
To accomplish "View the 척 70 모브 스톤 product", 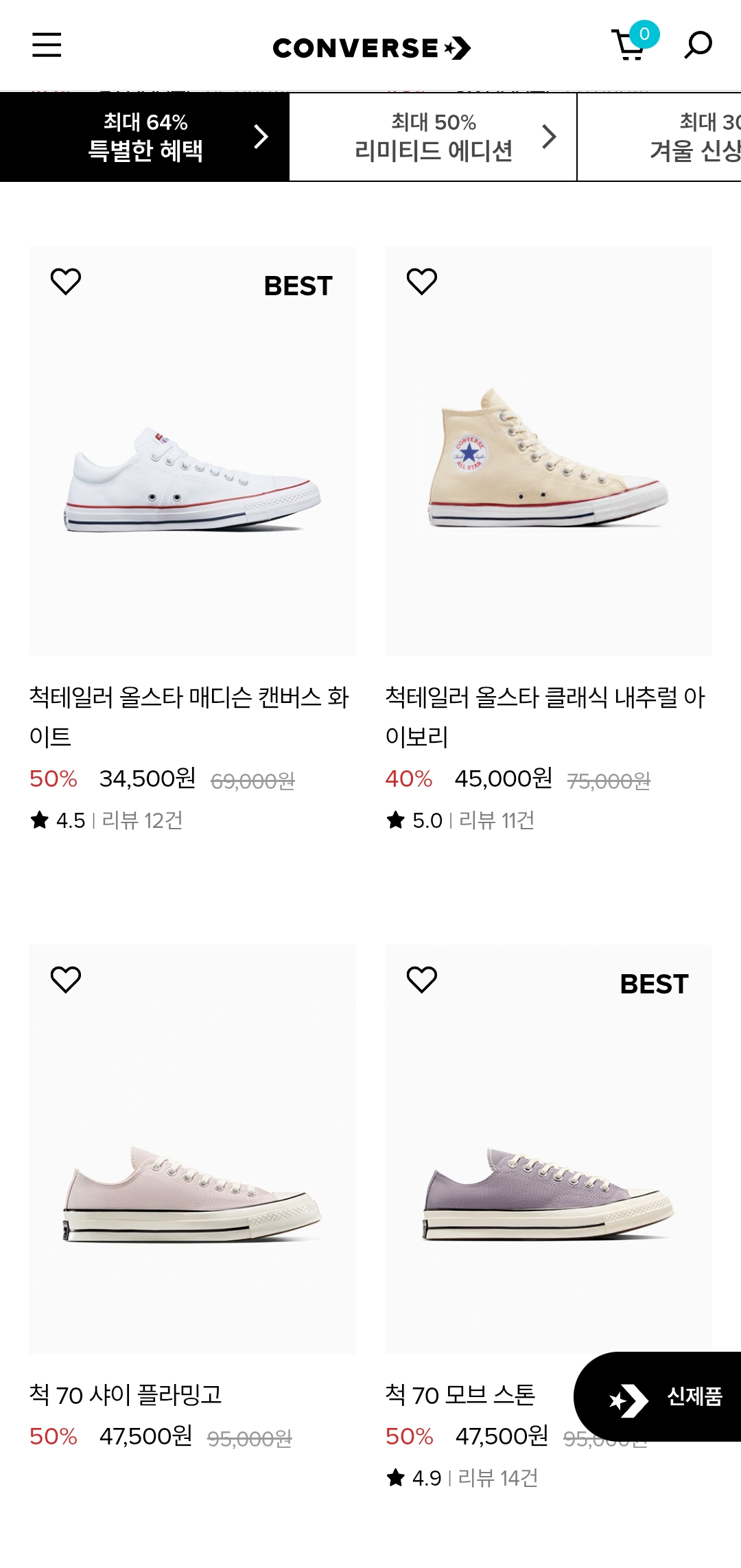I will (548, 1149).
